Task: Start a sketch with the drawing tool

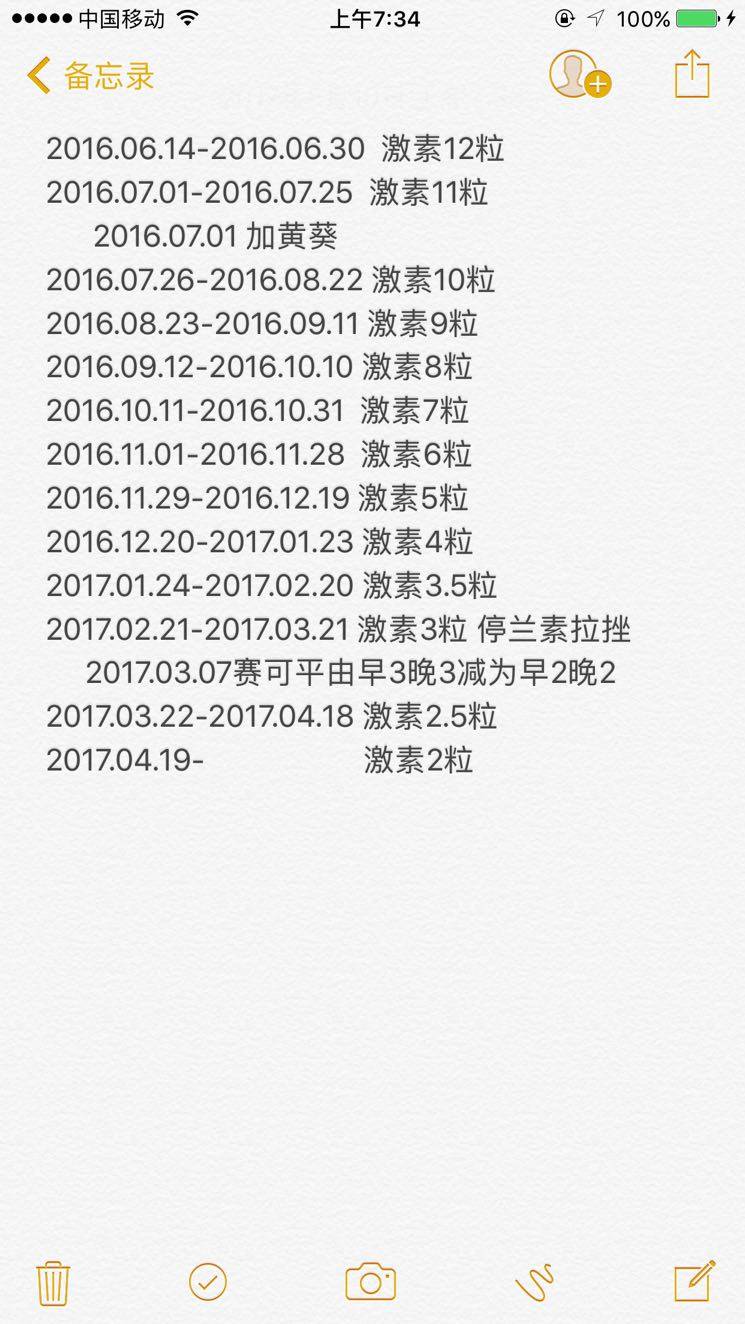Action: coord(535,1282)
